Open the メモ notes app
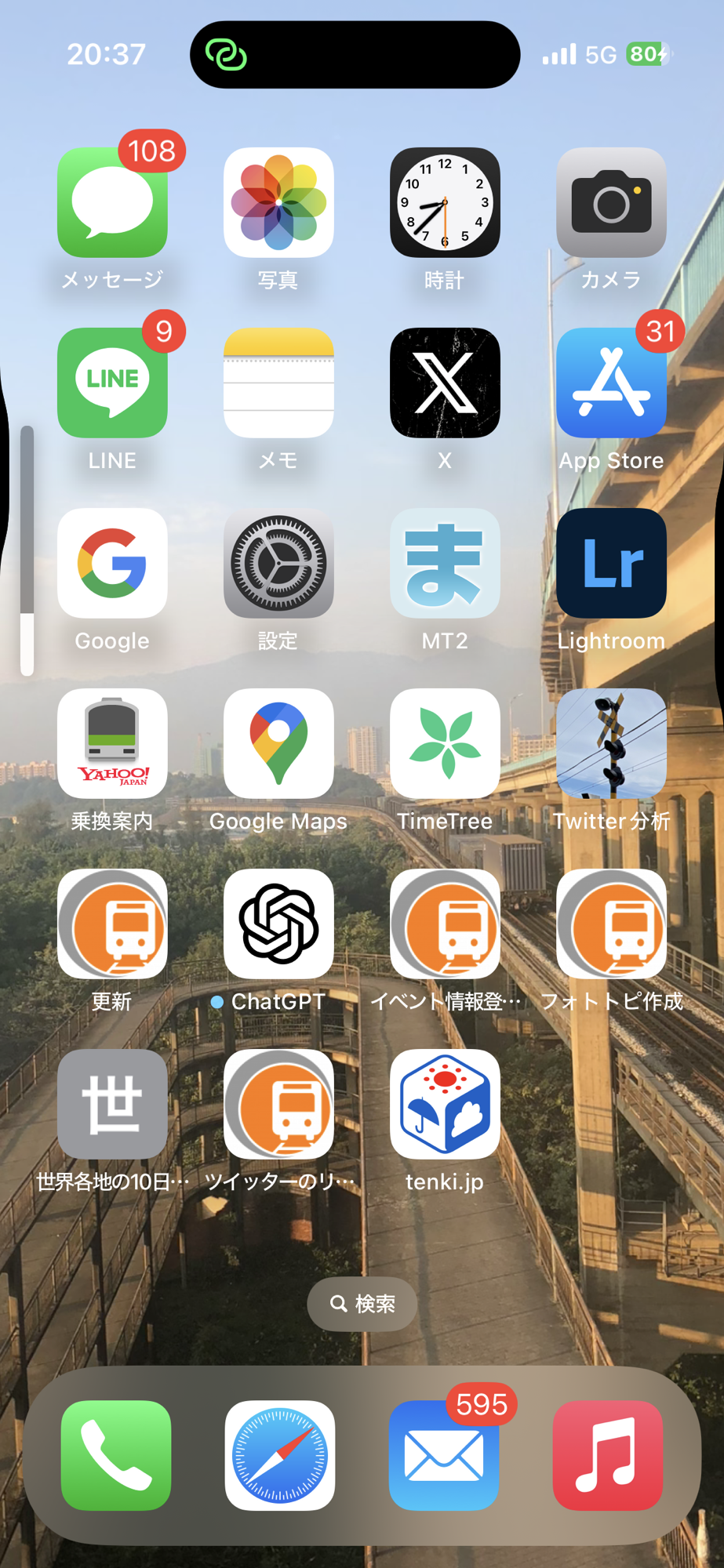The width and height of the screenshot is (724, 1568). (278, 383)
